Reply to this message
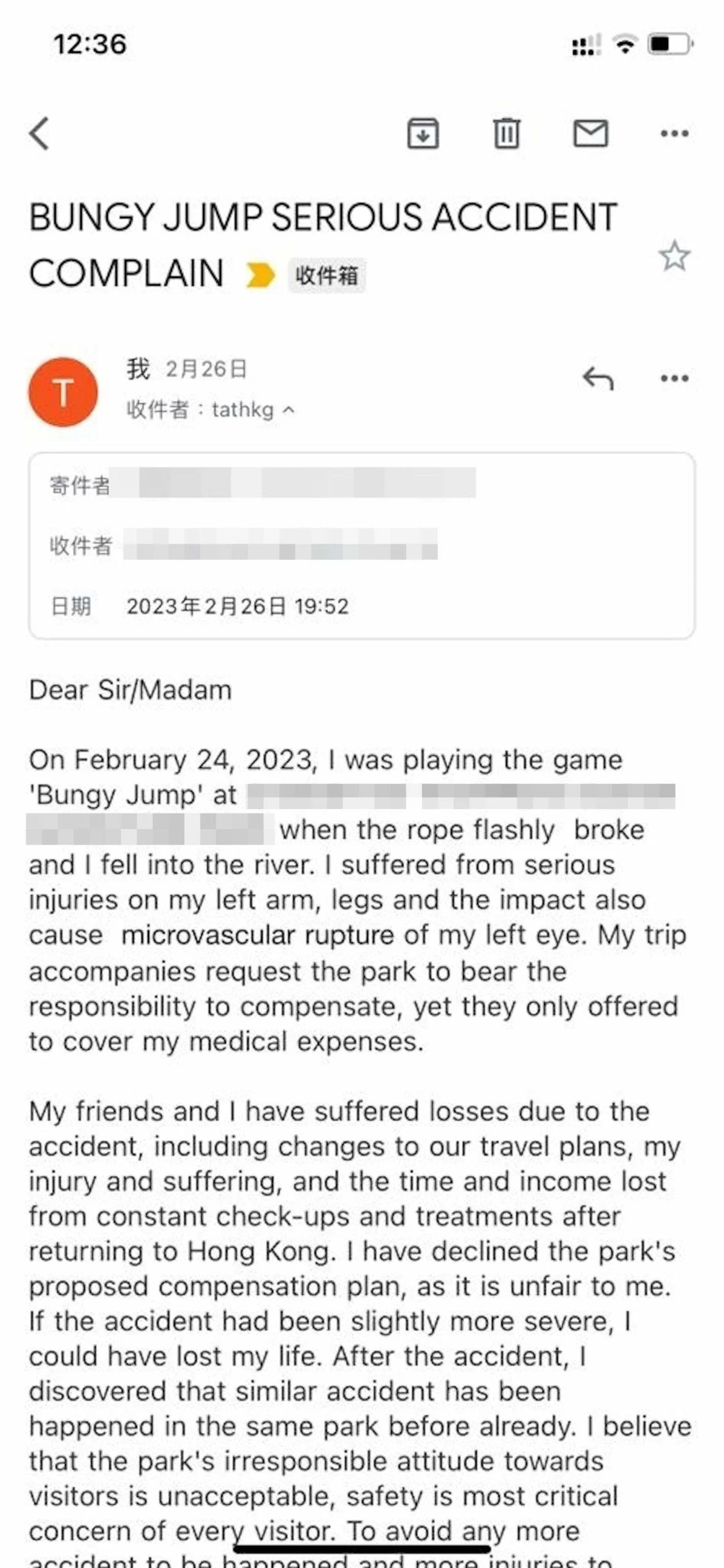The height and width of the screenshot is (1568, 724). tap(598, 379)
